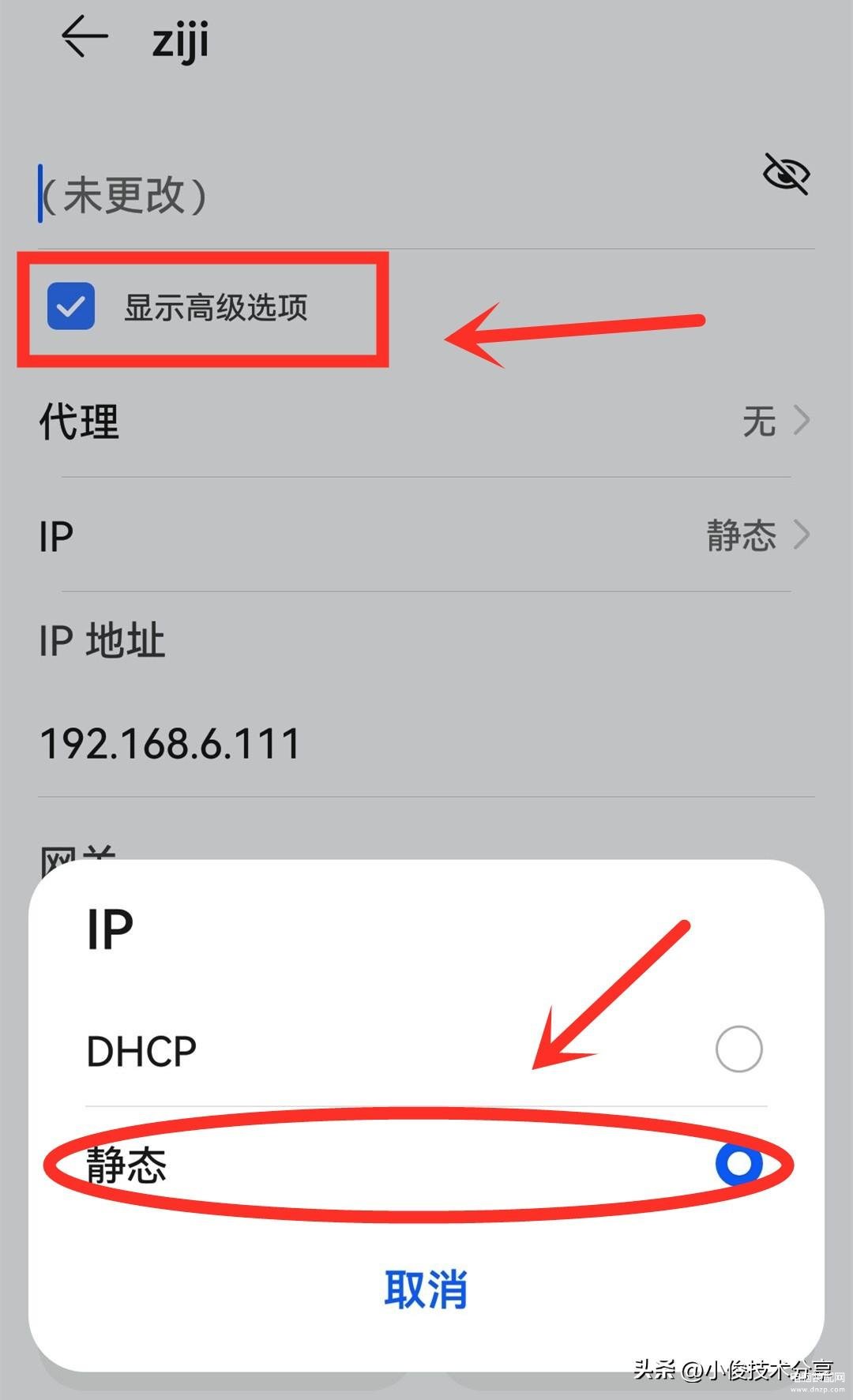Edit the IP address field 192.168.6.111
Screen dimensions: 853x1400
pyautogui.click(x=426, y=744)
